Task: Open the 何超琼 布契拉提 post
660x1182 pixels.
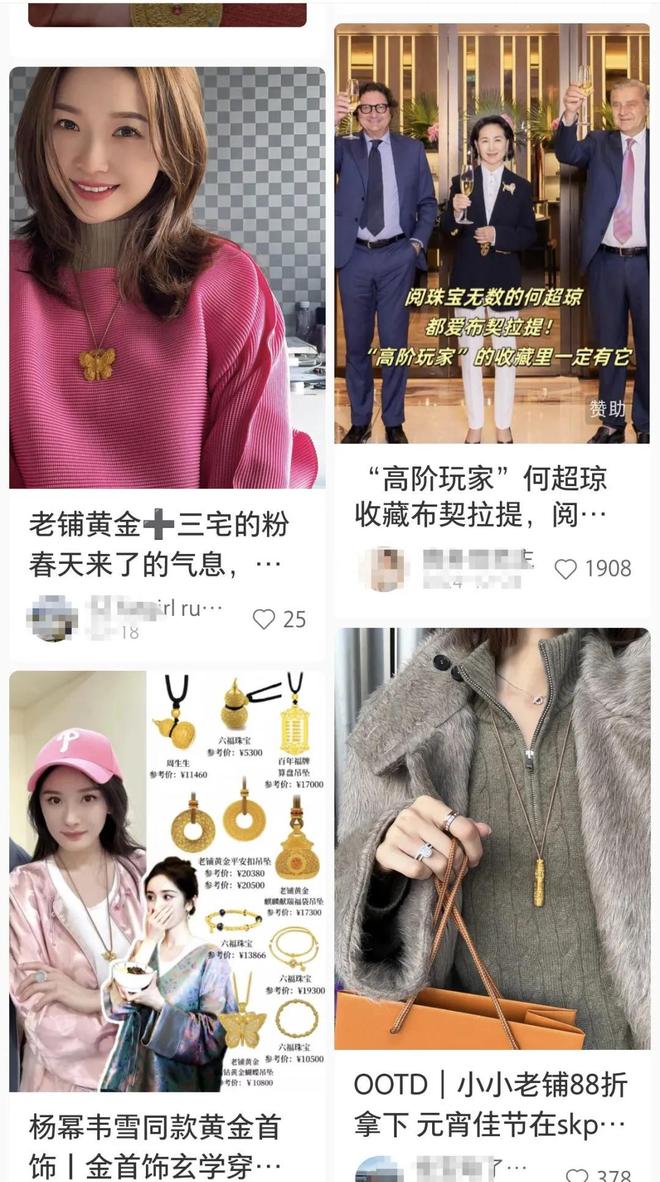Action: [491, 232]
